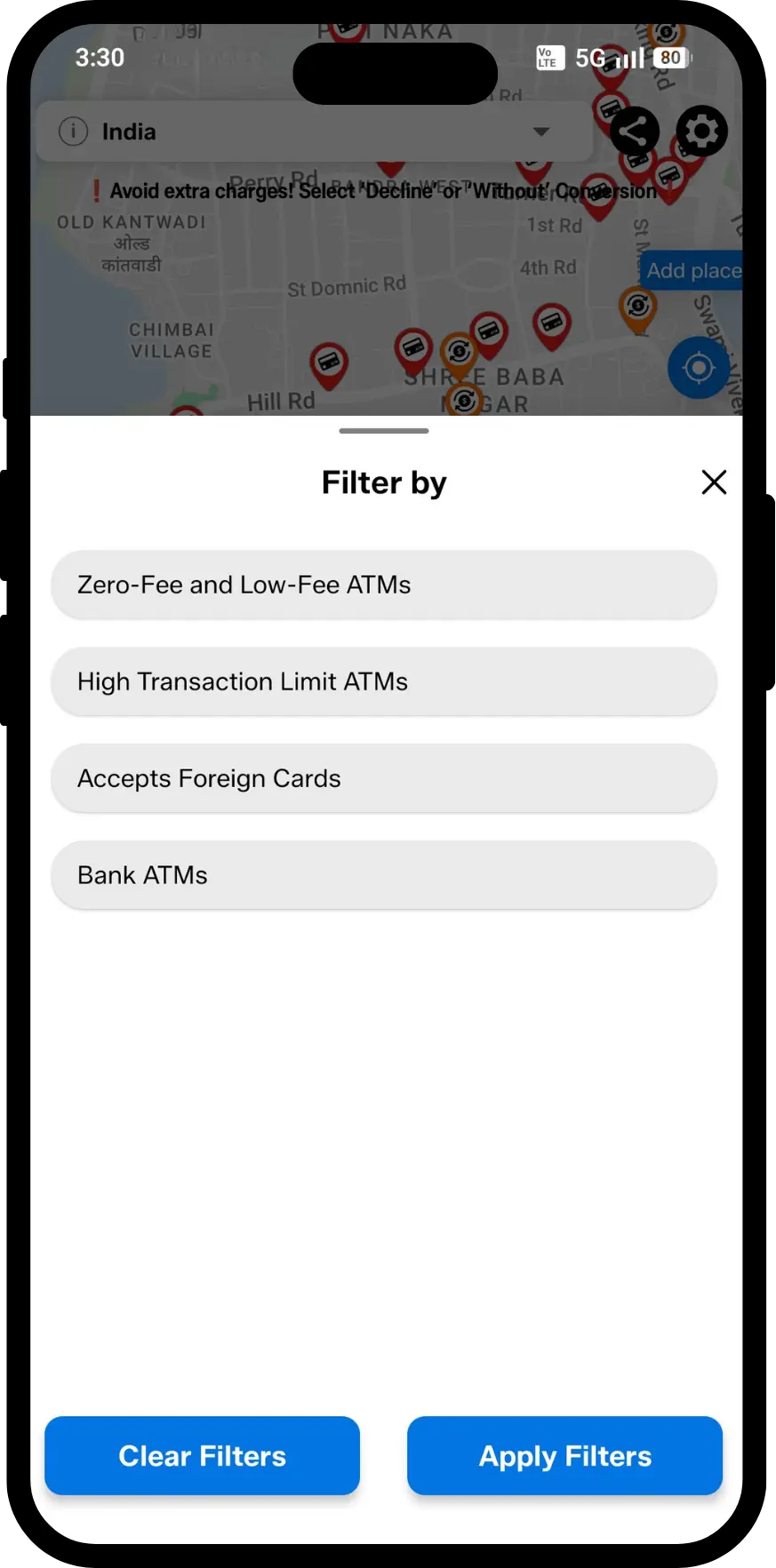Dismiss the filter panel with the X
Screen dimensions: 776x1568
coord(714,482)
